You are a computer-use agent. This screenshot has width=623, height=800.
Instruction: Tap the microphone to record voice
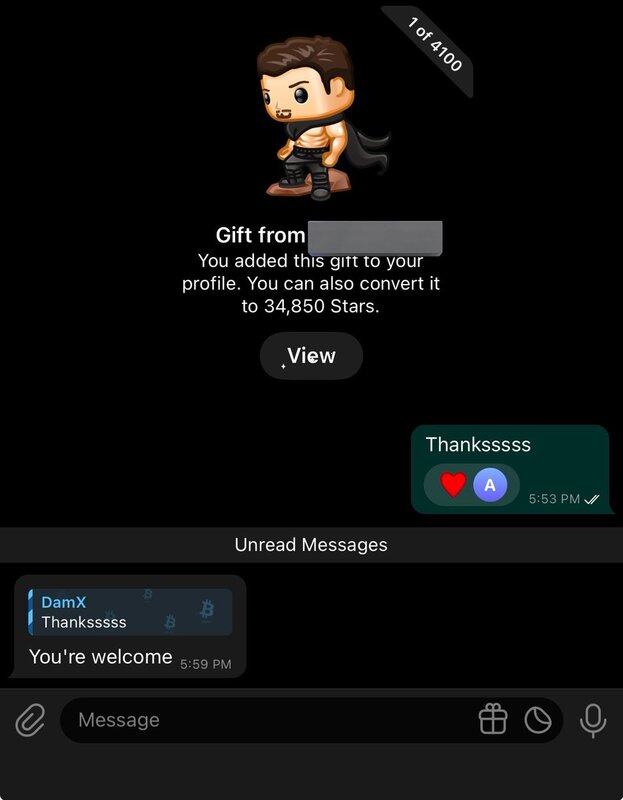[x=593, y=720]
